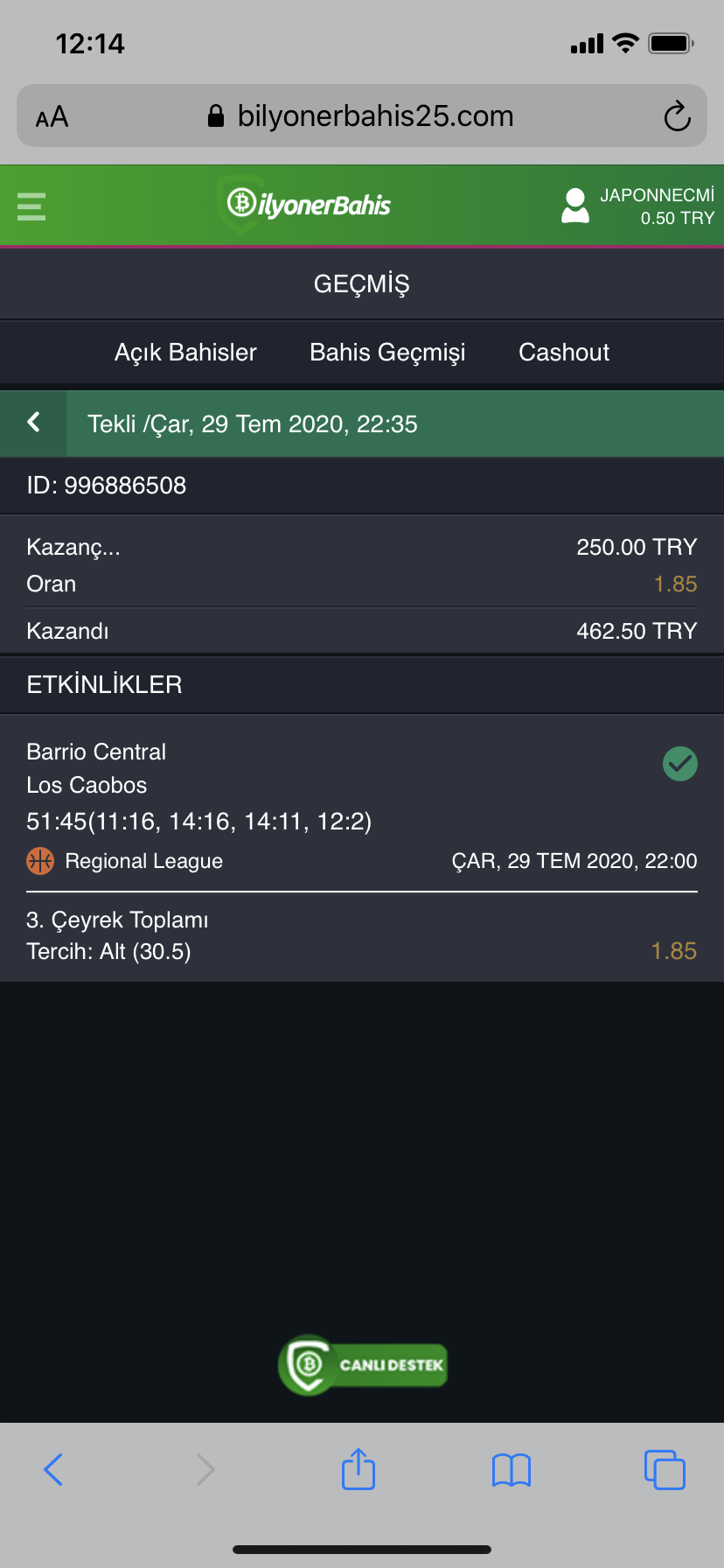Image resolution: width=724 pixels, height=1568 pixels.
Task: Go back from bet details
Action: coord(33,423)
